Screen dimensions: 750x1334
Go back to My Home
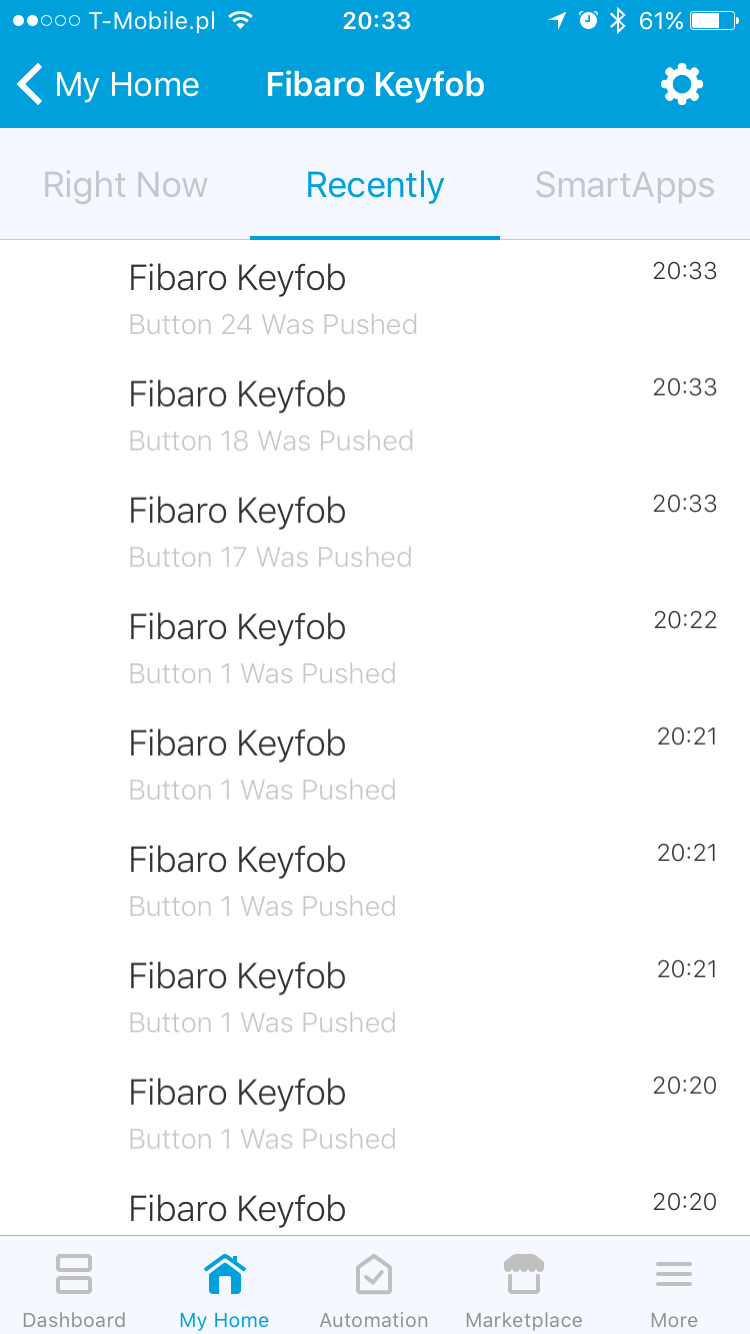[108, 85]
